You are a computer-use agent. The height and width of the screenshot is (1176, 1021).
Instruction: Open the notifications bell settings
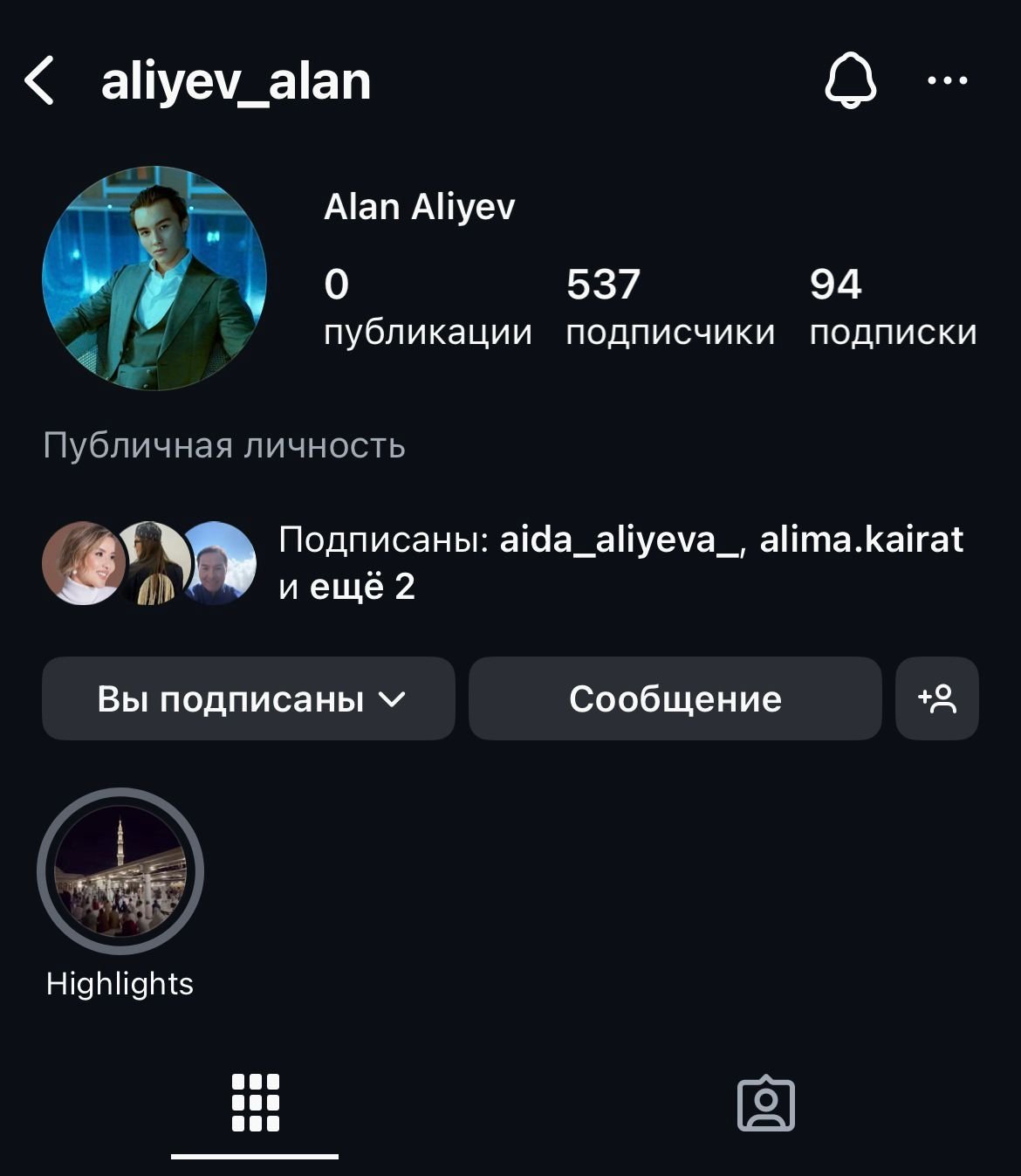click(850, 80)
